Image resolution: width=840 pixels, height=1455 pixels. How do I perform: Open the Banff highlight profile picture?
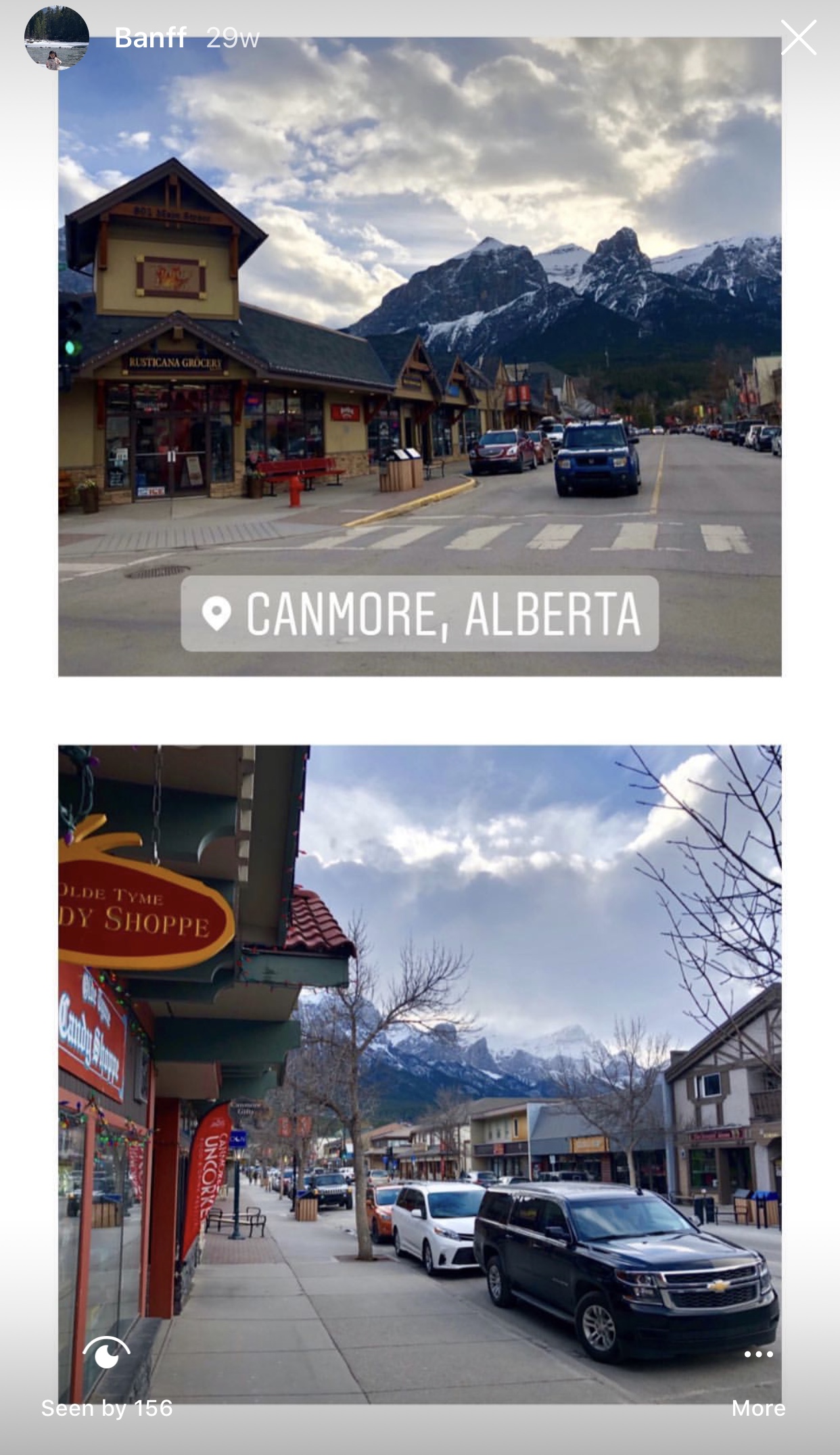(57, 38)
